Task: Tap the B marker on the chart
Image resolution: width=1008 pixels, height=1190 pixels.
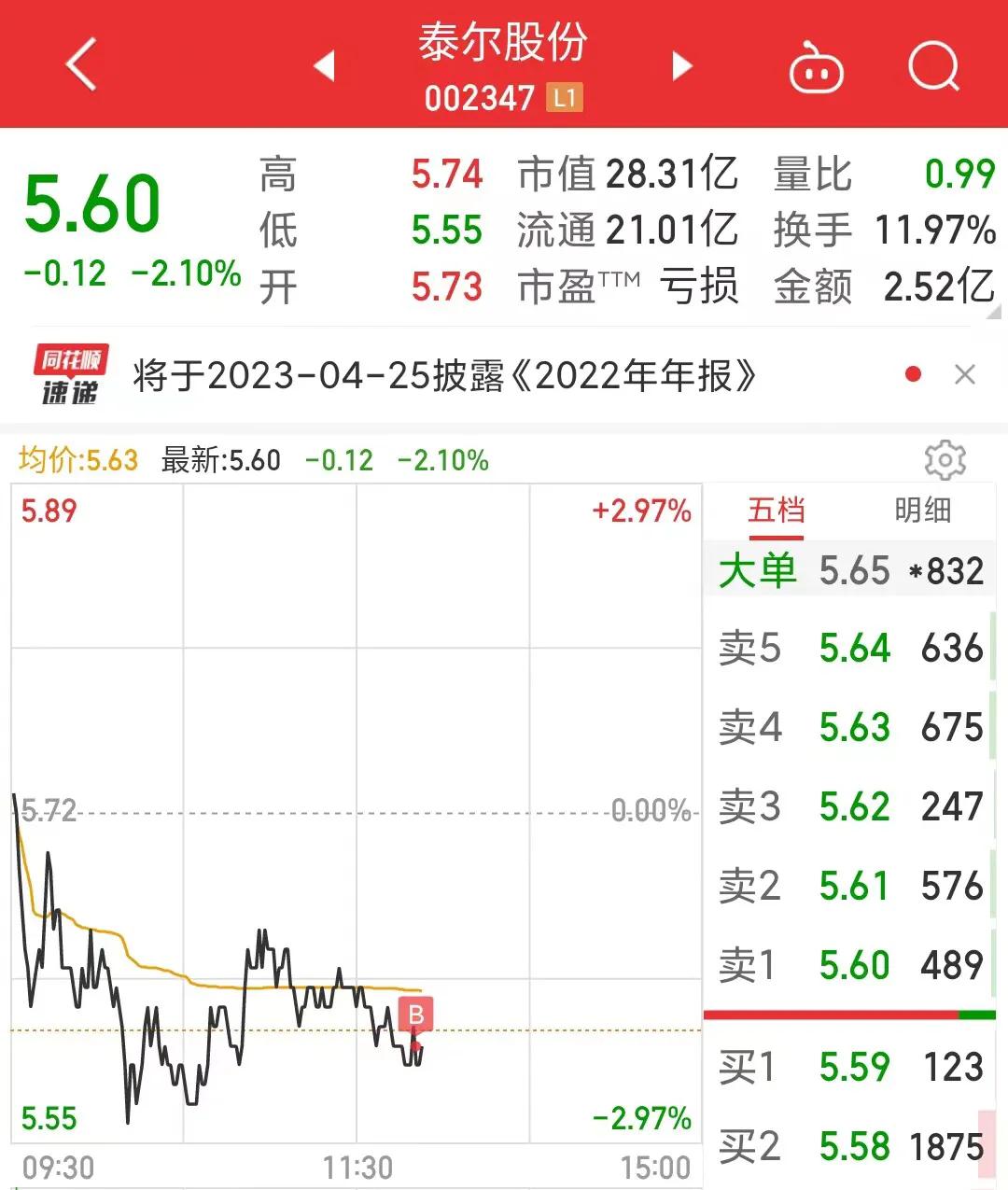Action: click(x=416, y=1015)
